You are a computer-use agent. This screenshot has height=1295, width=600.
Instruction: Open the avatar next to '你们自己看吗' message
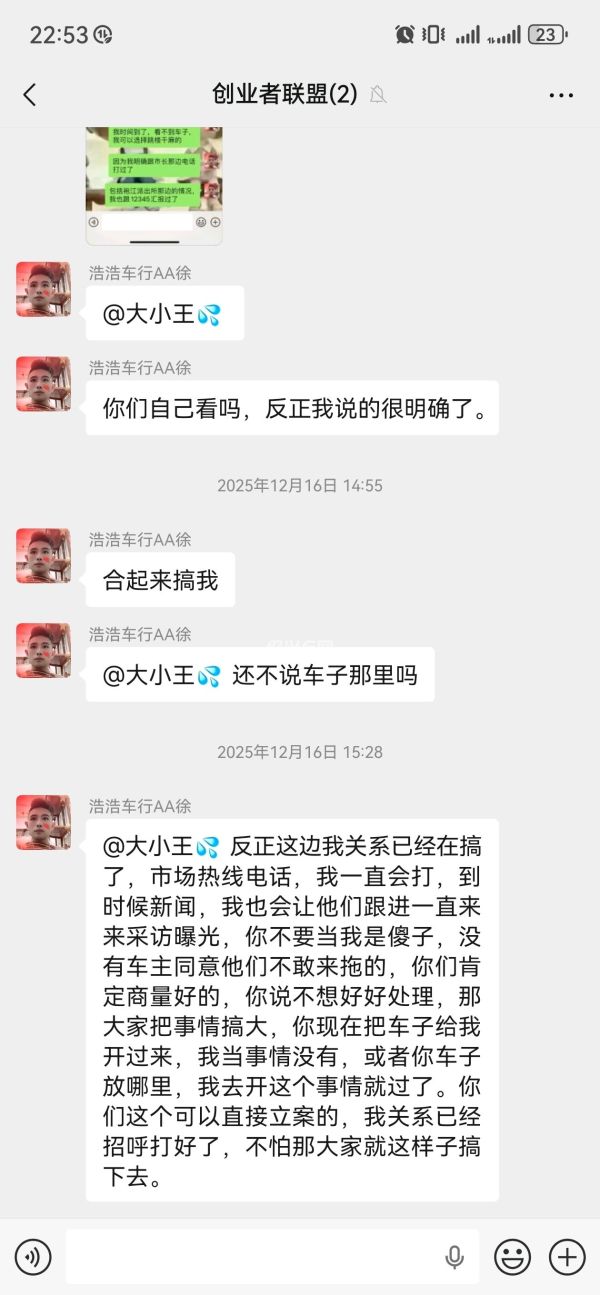pos(43,384)
